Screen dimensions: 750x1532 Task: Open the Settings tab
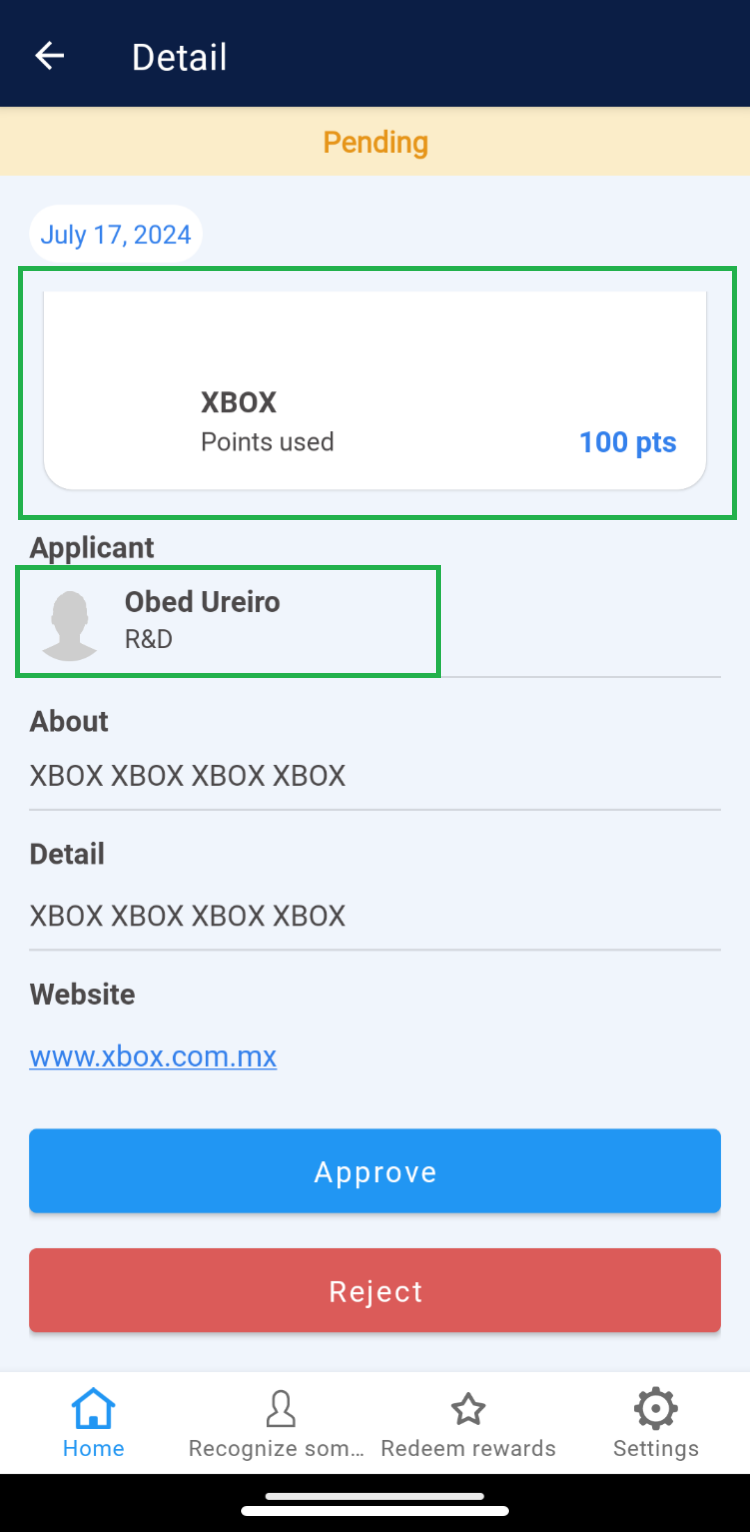pos(655,1423)
